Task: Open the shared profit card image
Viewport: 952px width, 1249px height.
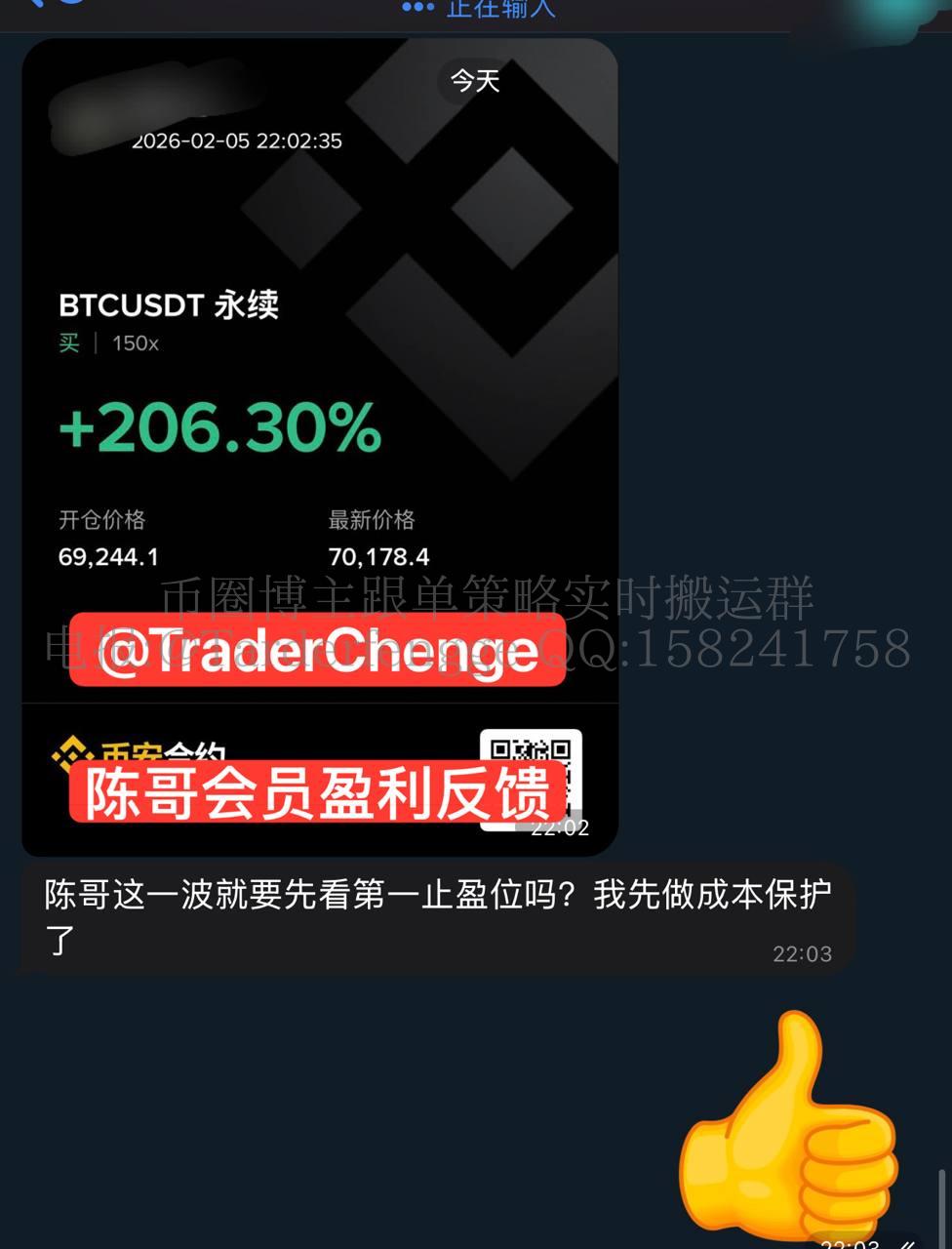Action: tap(320, 439)
